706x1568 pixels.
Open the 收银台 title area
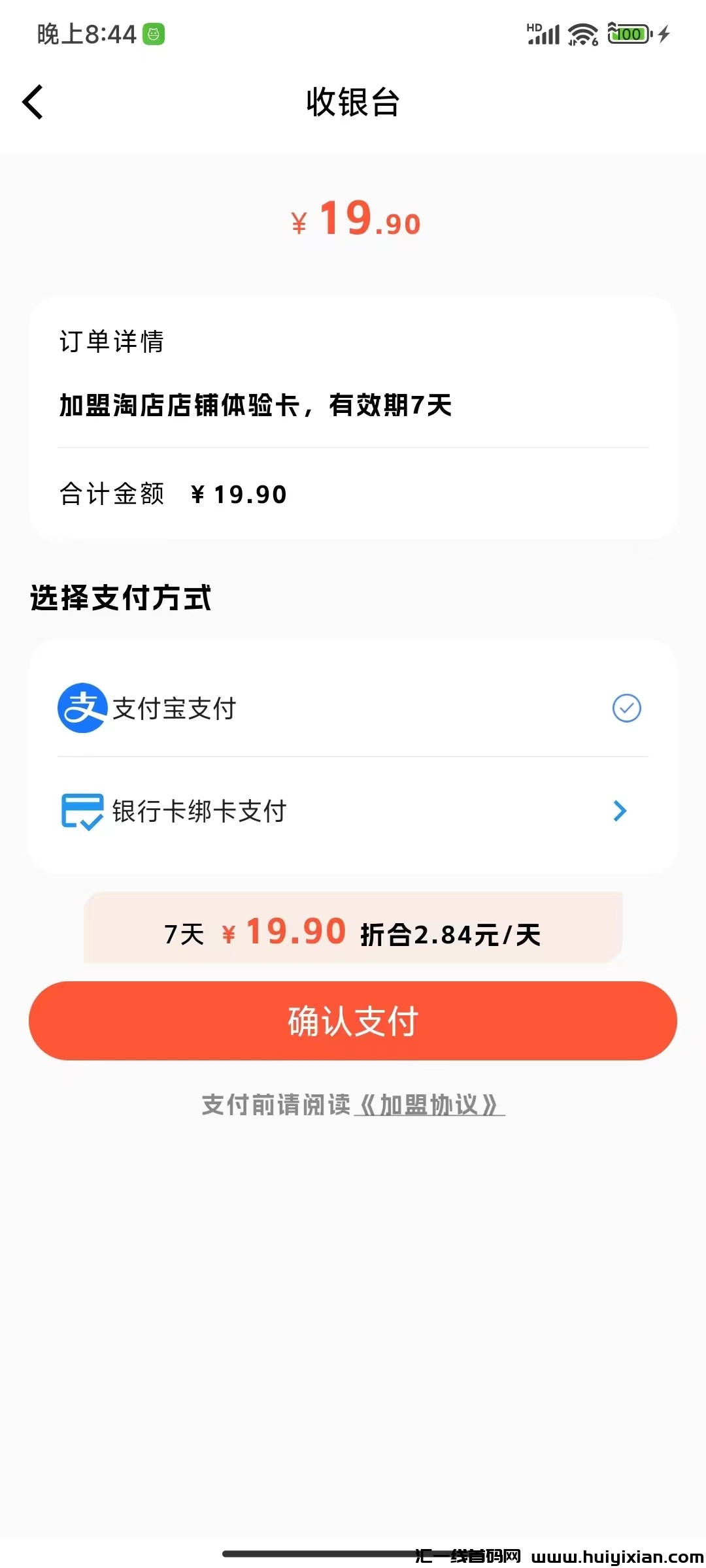pyautogui.click(x=353, y=103)
